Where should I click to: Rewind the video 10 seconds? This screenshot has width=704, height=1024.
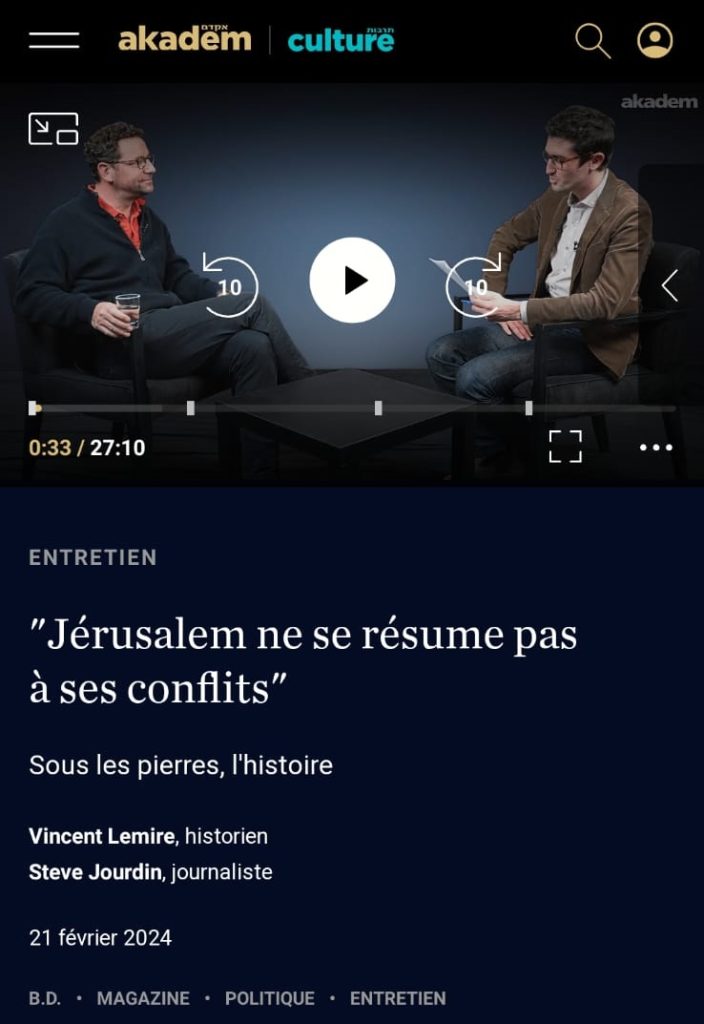230,287
